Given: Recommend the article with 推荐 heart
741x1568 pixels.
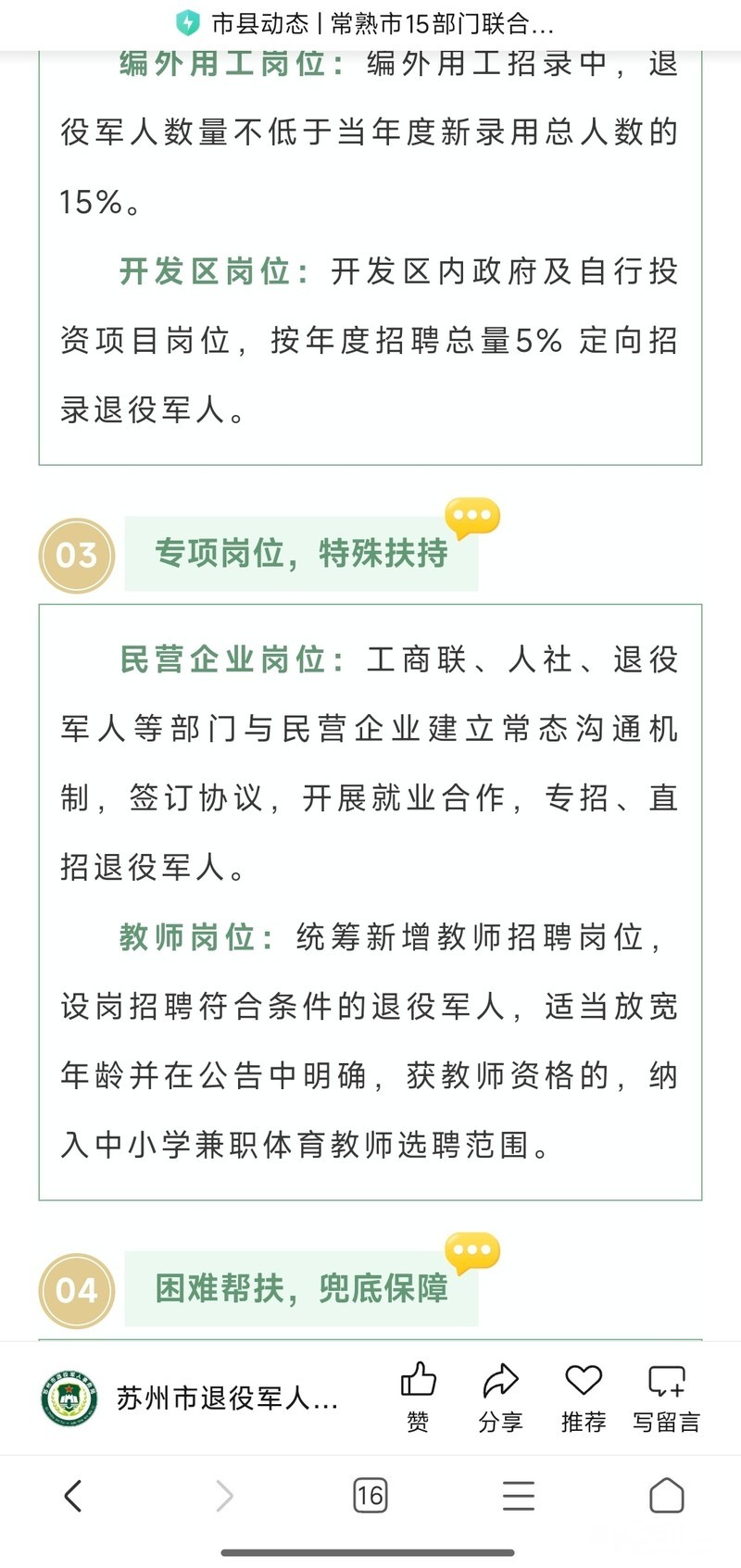Looking at the screenshot, I should pyautogui.click(x=584, y=1396).
